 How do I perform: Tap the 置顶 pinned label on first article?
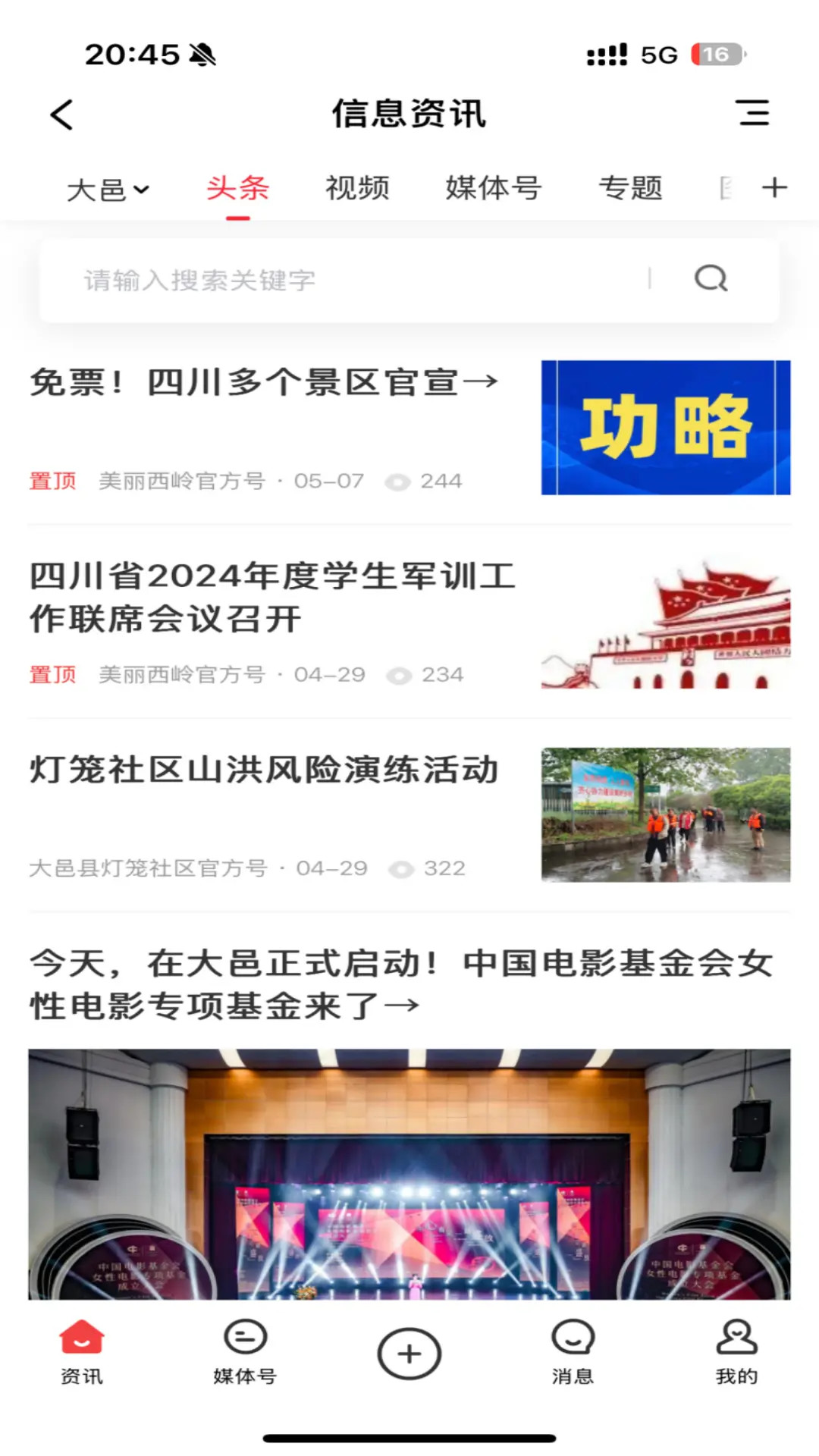pos(51,480)
